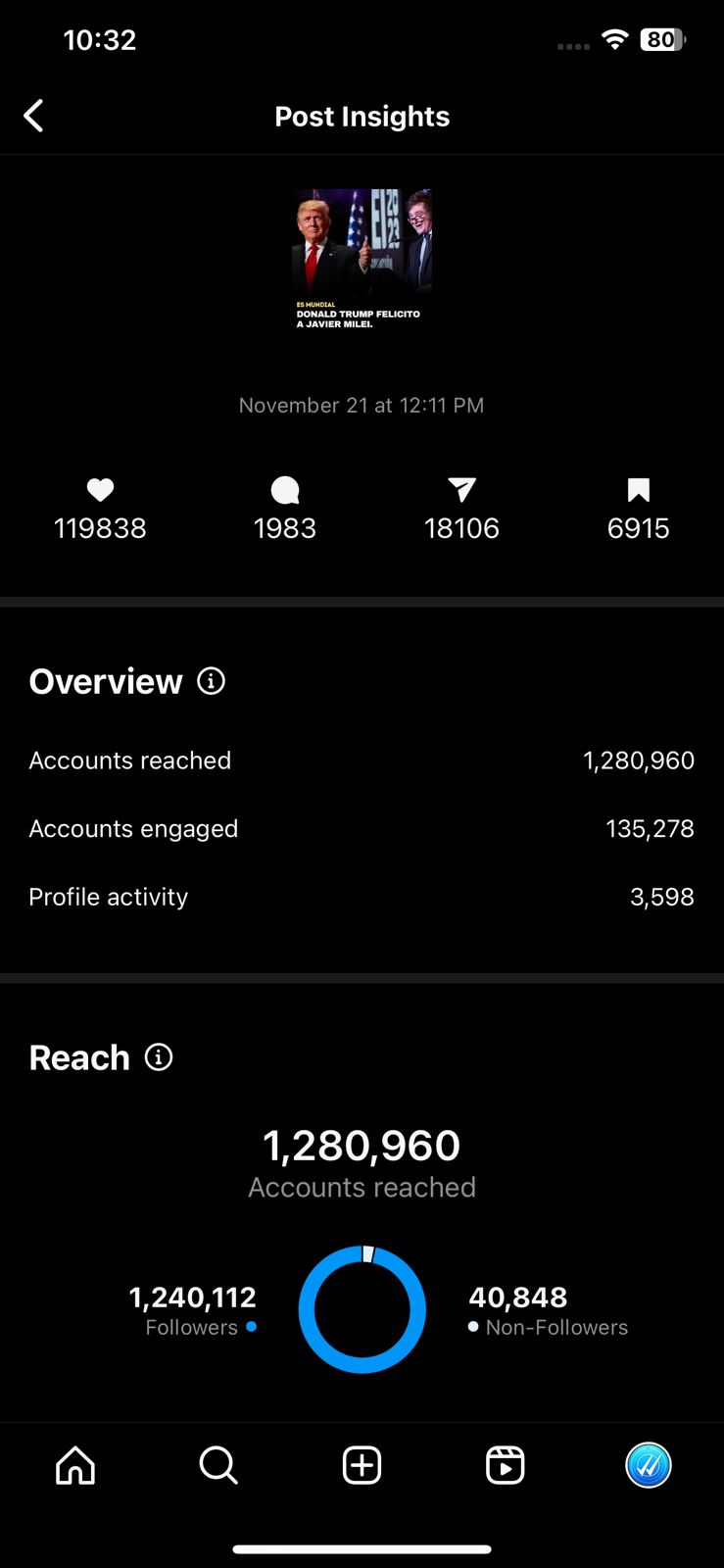
Task: Tap the info icon beside Reach
Action: click(x=159, y=1056)
